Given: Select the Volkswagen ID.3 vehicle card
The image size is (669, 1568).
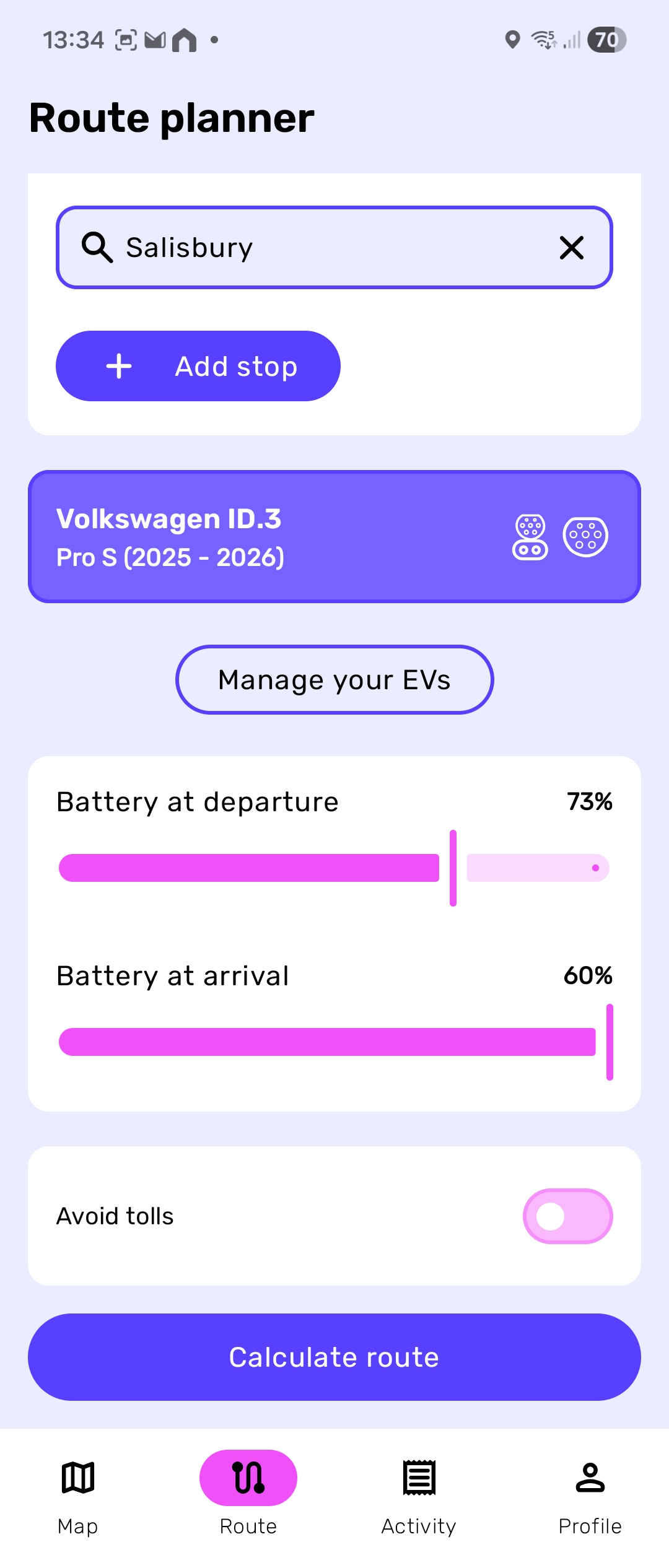Looking at the screenshot, I should point(334,536).
